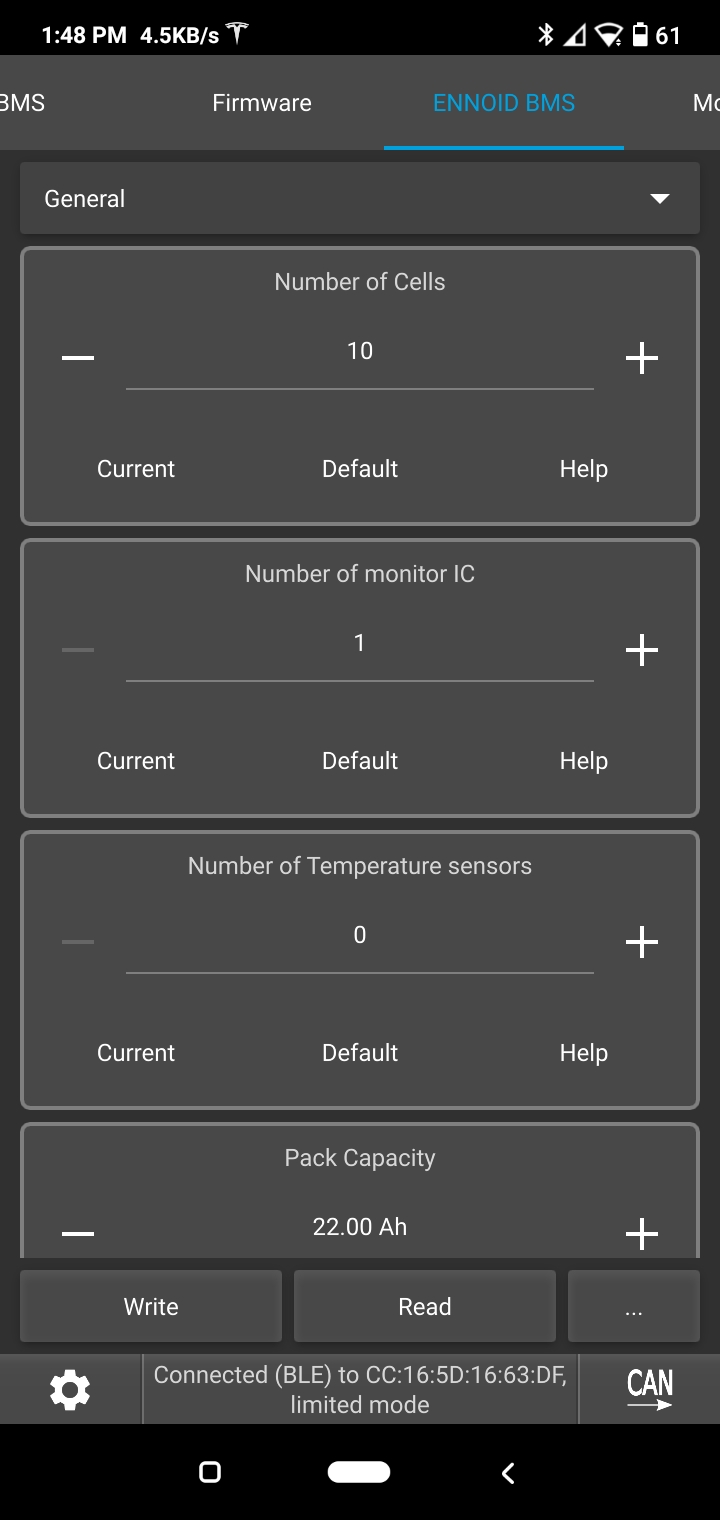Open the three-dot more options button
This screenshot has width=720, height=1520.
point(634,1306)
